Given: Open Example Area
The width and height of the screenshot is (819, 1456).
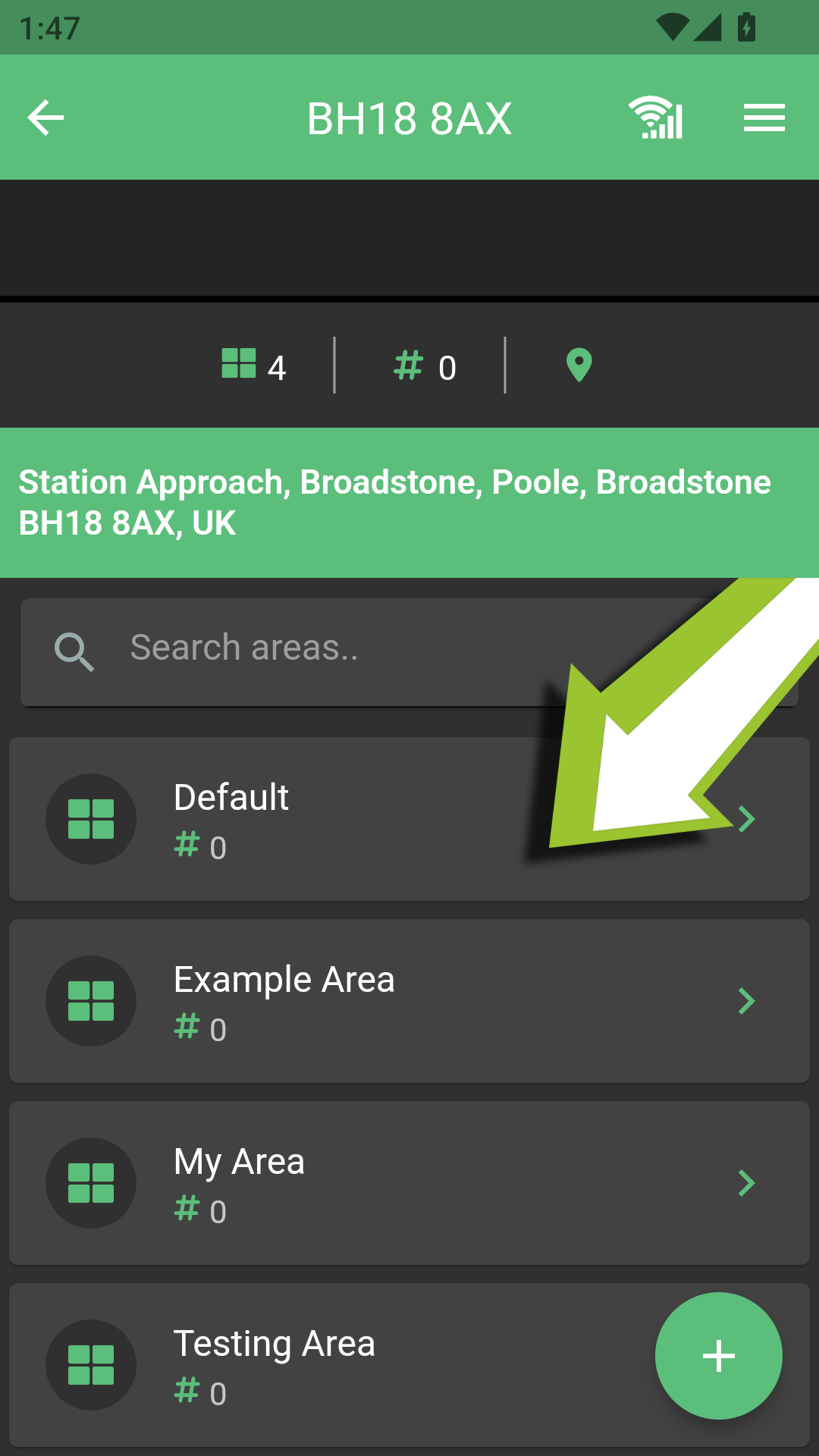Looking at the screenshot, I should (409, 1001).
